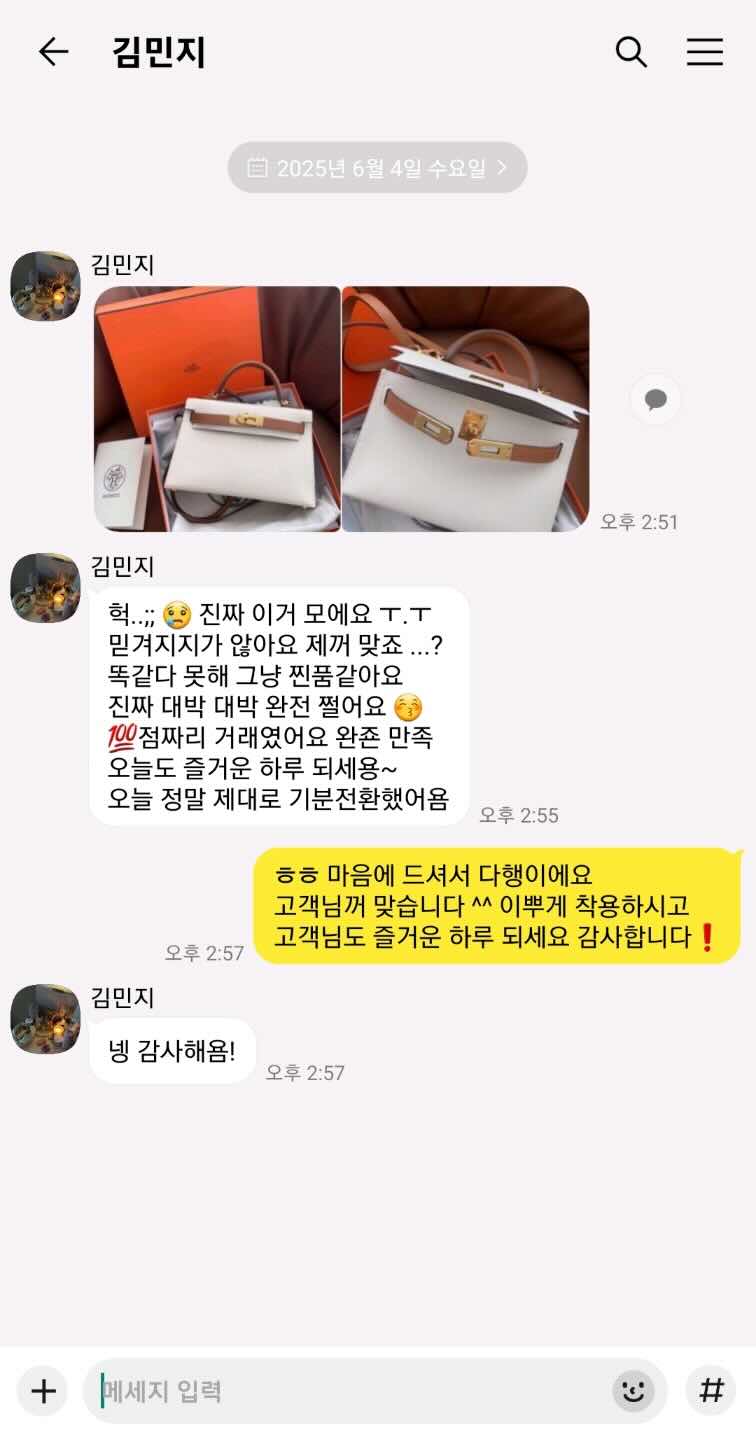Search within this chat
The image size is (756, 1435).
coord(631,52)
